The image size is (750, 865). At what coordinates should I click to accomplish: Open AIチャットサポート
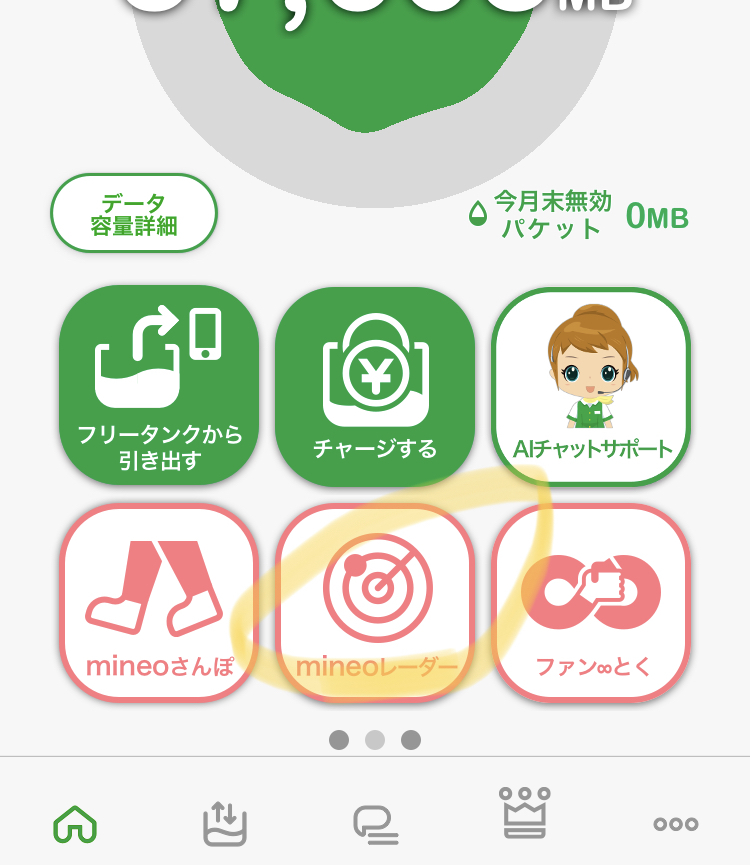pos(591,386)
